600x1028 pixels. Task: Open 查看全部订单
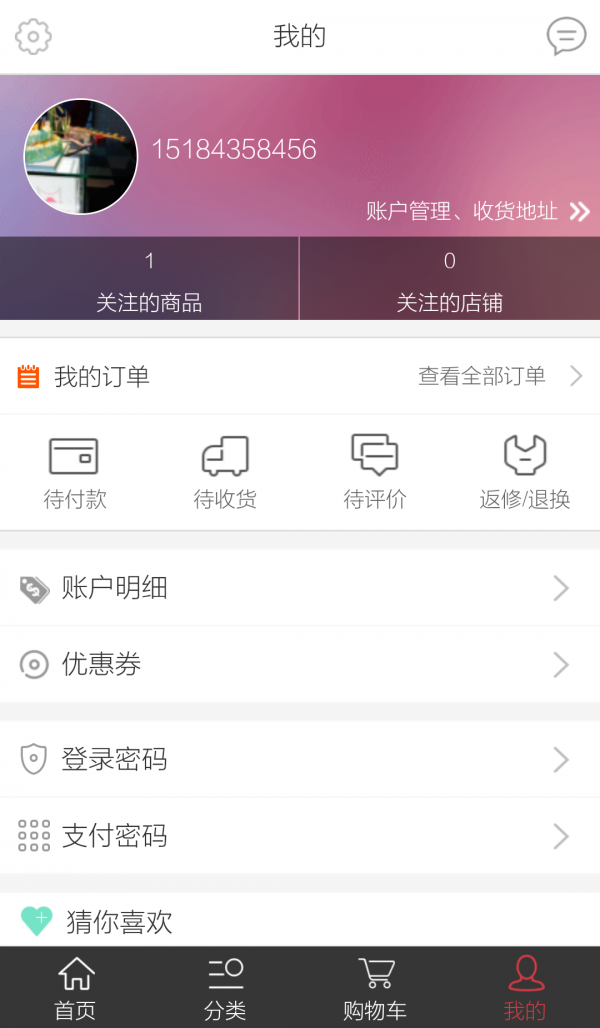coord(498,376)
